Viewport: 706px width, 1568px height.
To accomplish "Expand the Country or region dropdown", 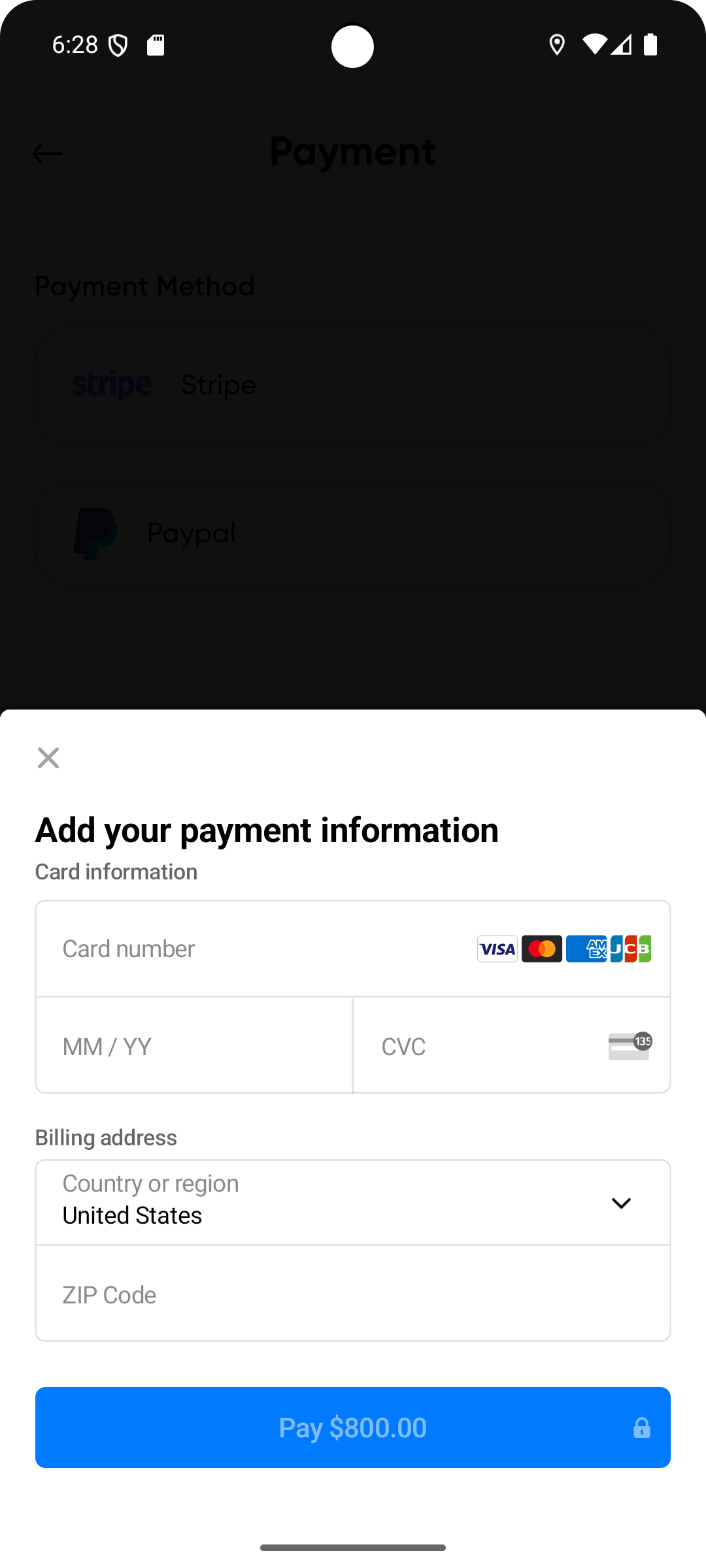I will tap(353, 1202).
